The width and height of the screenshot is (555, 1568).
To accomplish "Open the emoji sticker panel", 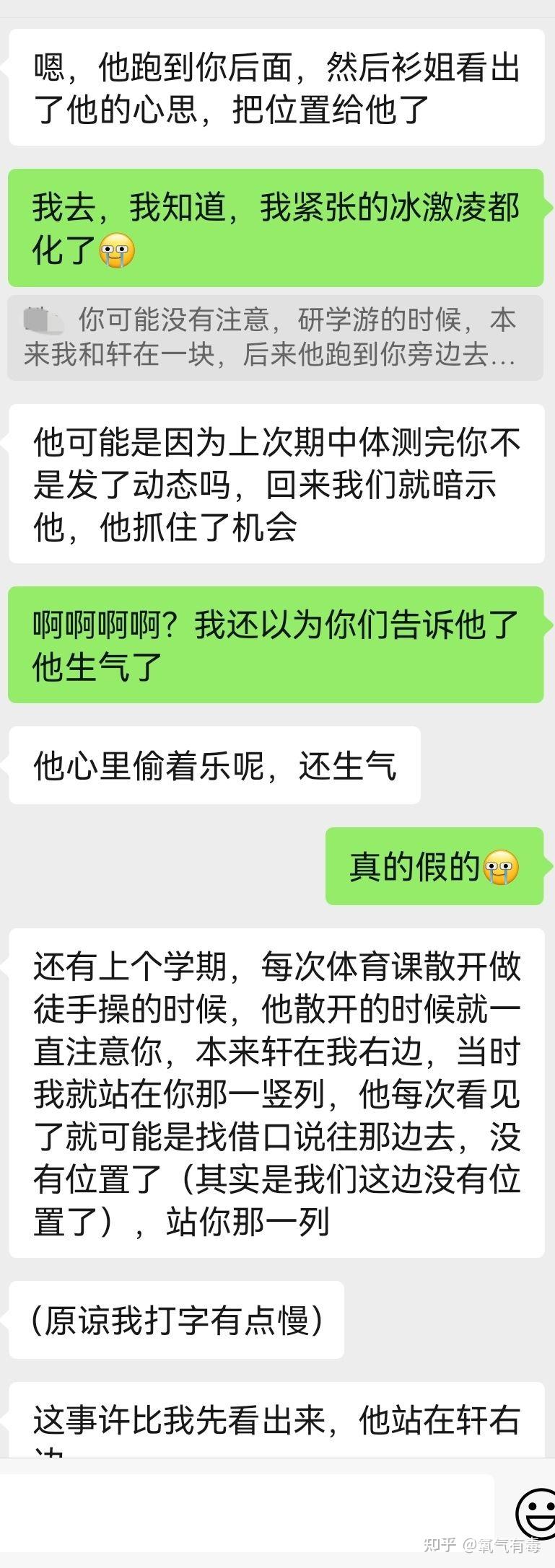I will pos(536,1512).
